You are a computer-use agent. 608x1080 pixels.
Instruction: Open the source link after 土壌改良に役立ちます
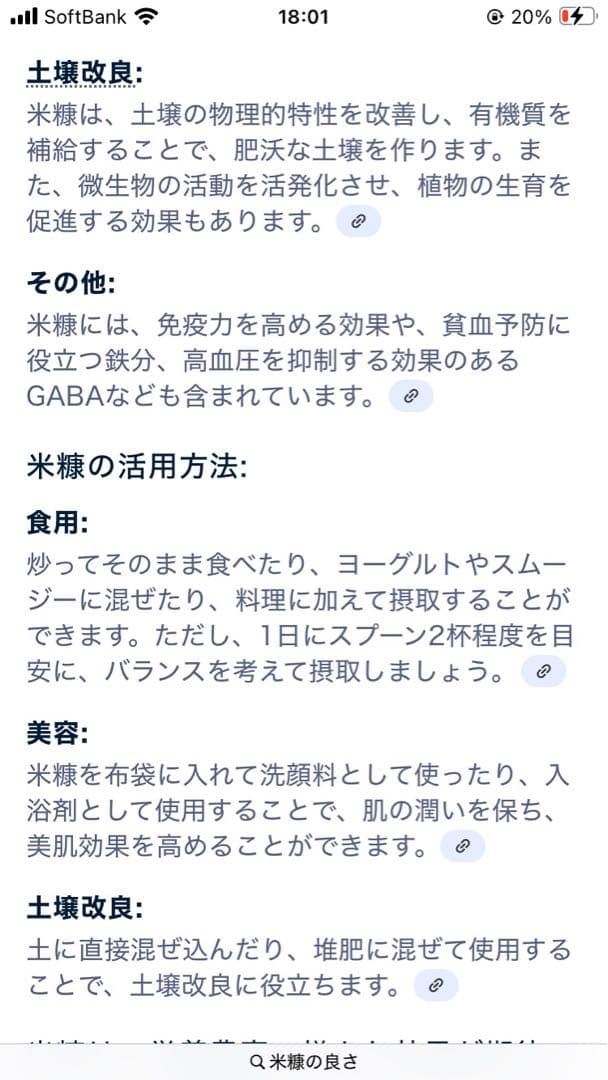tap(435, 985)
